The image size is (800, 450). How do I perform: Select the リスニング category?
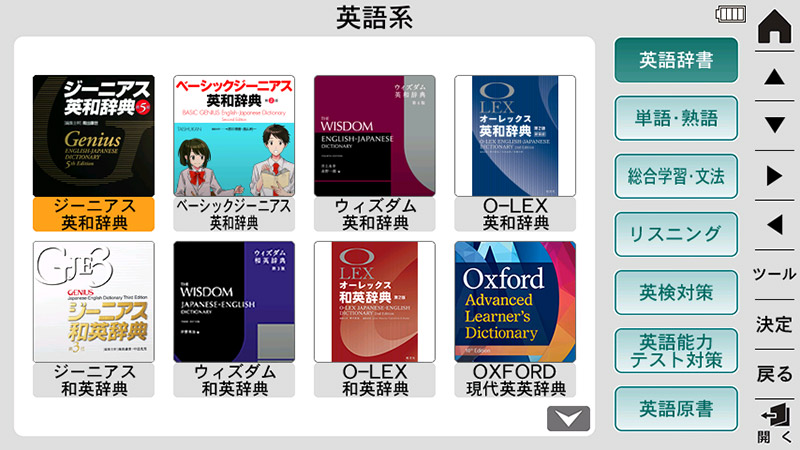tap(676, 234)
